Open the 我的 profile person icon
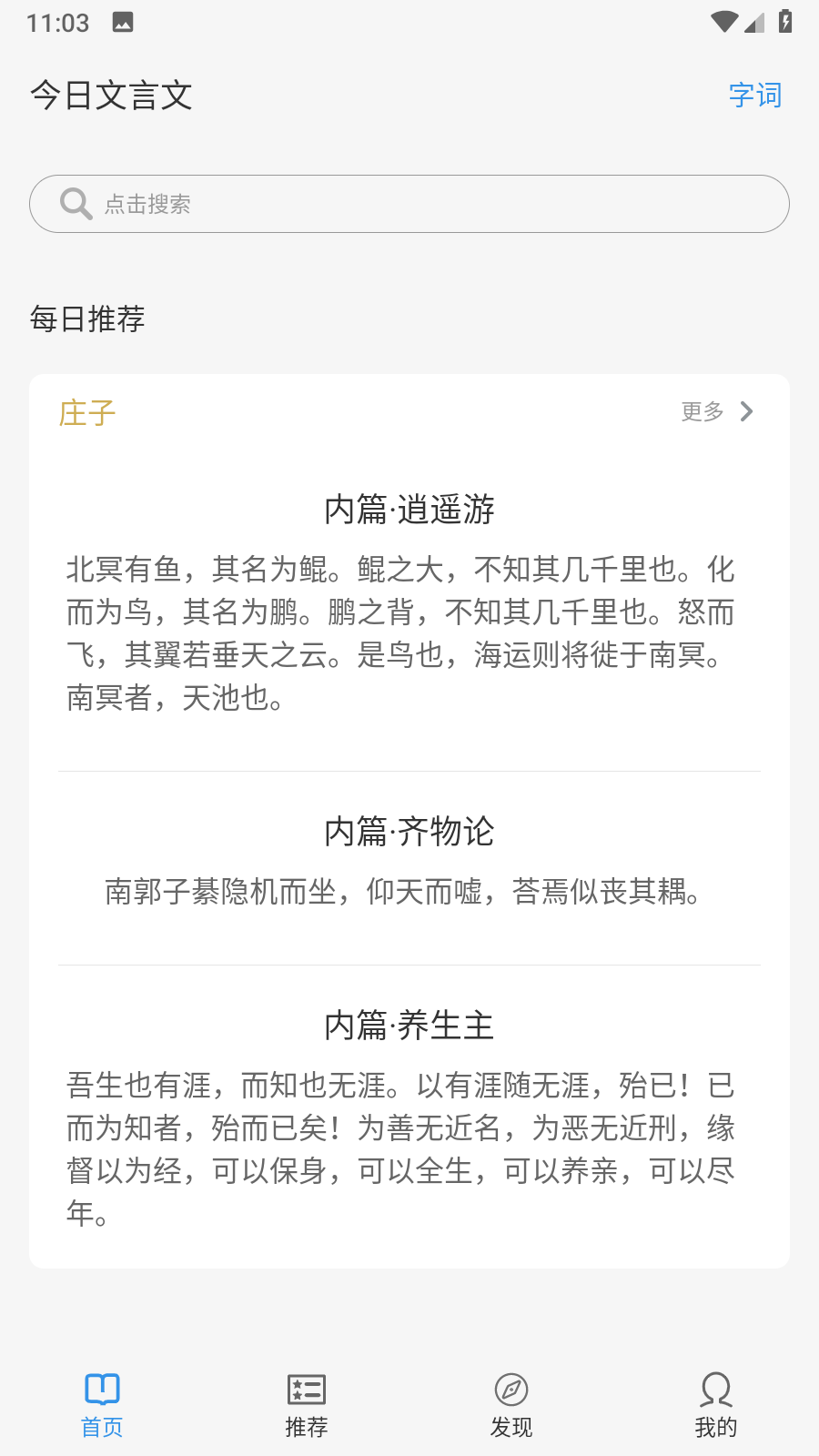The height and width of the screenshot is (1456, 819). click(715, 1390)
